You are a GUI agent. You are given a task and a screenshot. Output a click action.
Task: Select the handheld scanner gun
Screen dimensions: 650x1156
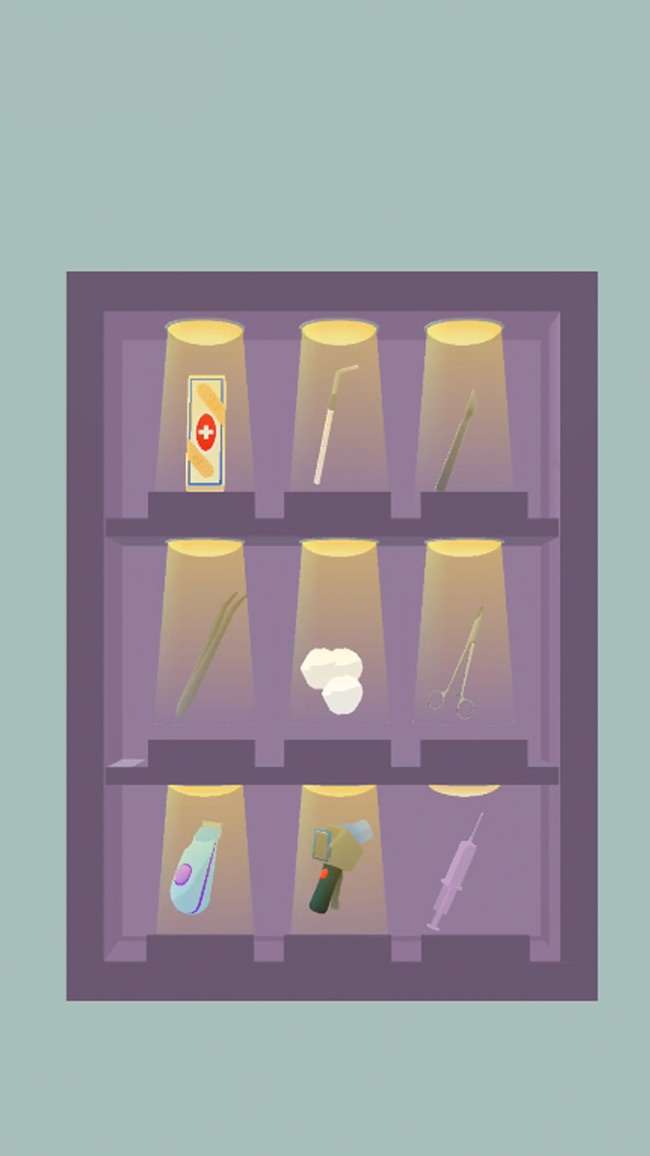tap(336, 867)
